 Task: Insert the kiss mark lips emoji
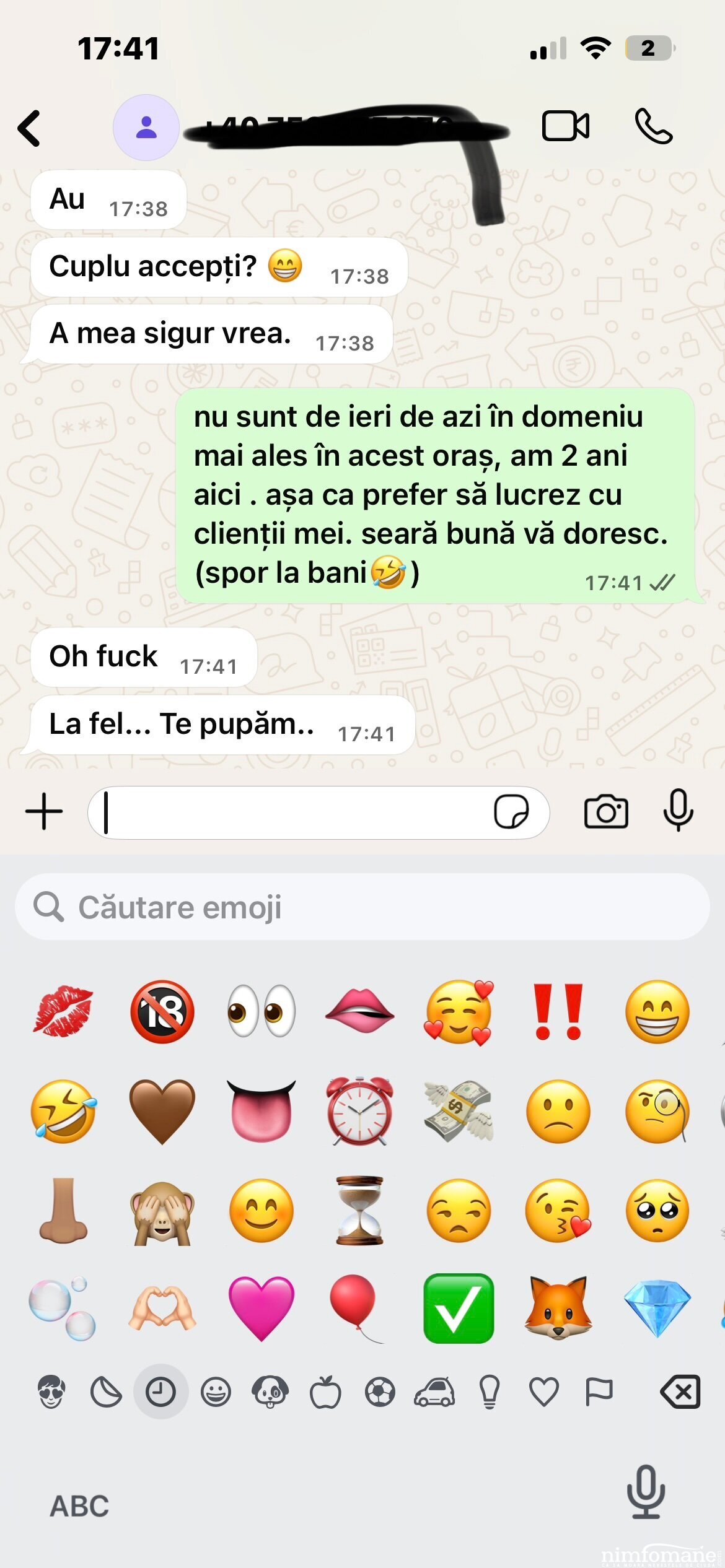tap(63, 1012)
